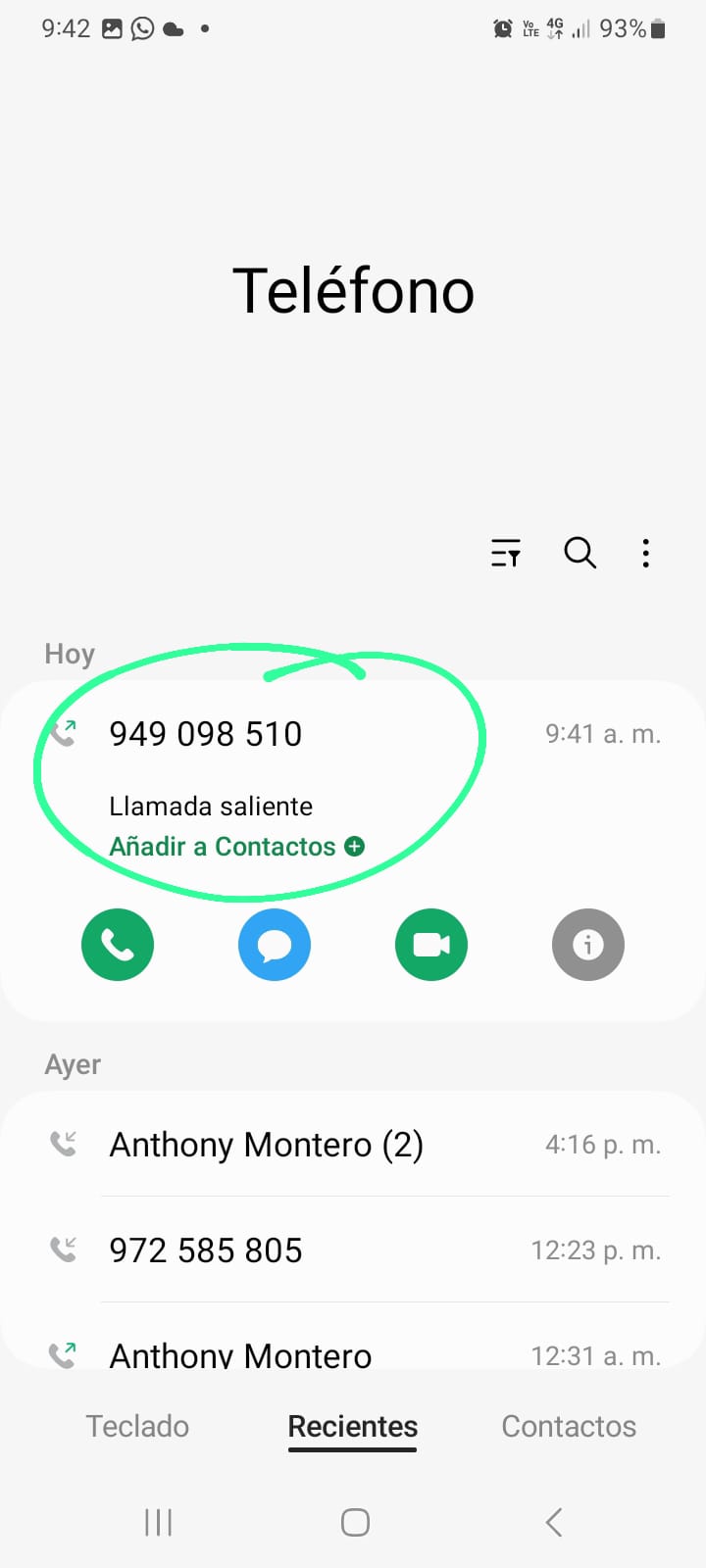Return to the home screen
Screen dimensions: 706x1568
(355, 1522)
